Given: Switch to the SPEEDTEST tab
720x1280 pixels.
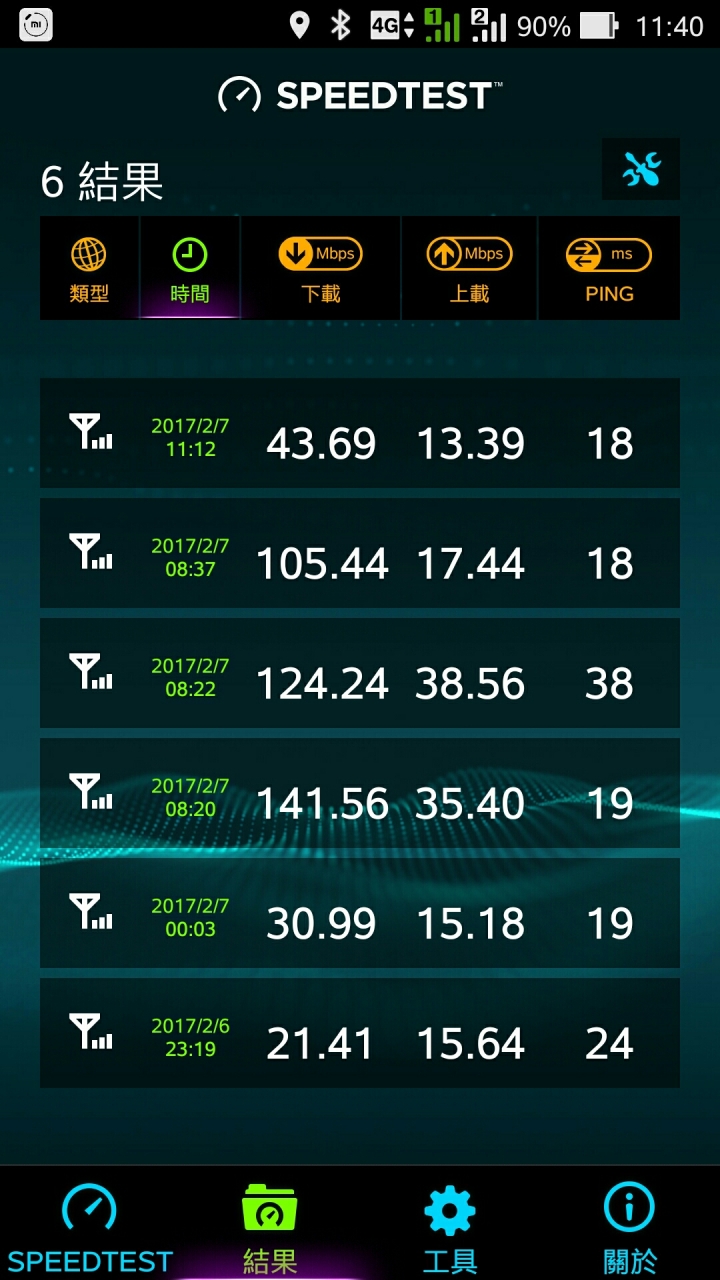Looking at the screenshot, I should coord(90,1226).
